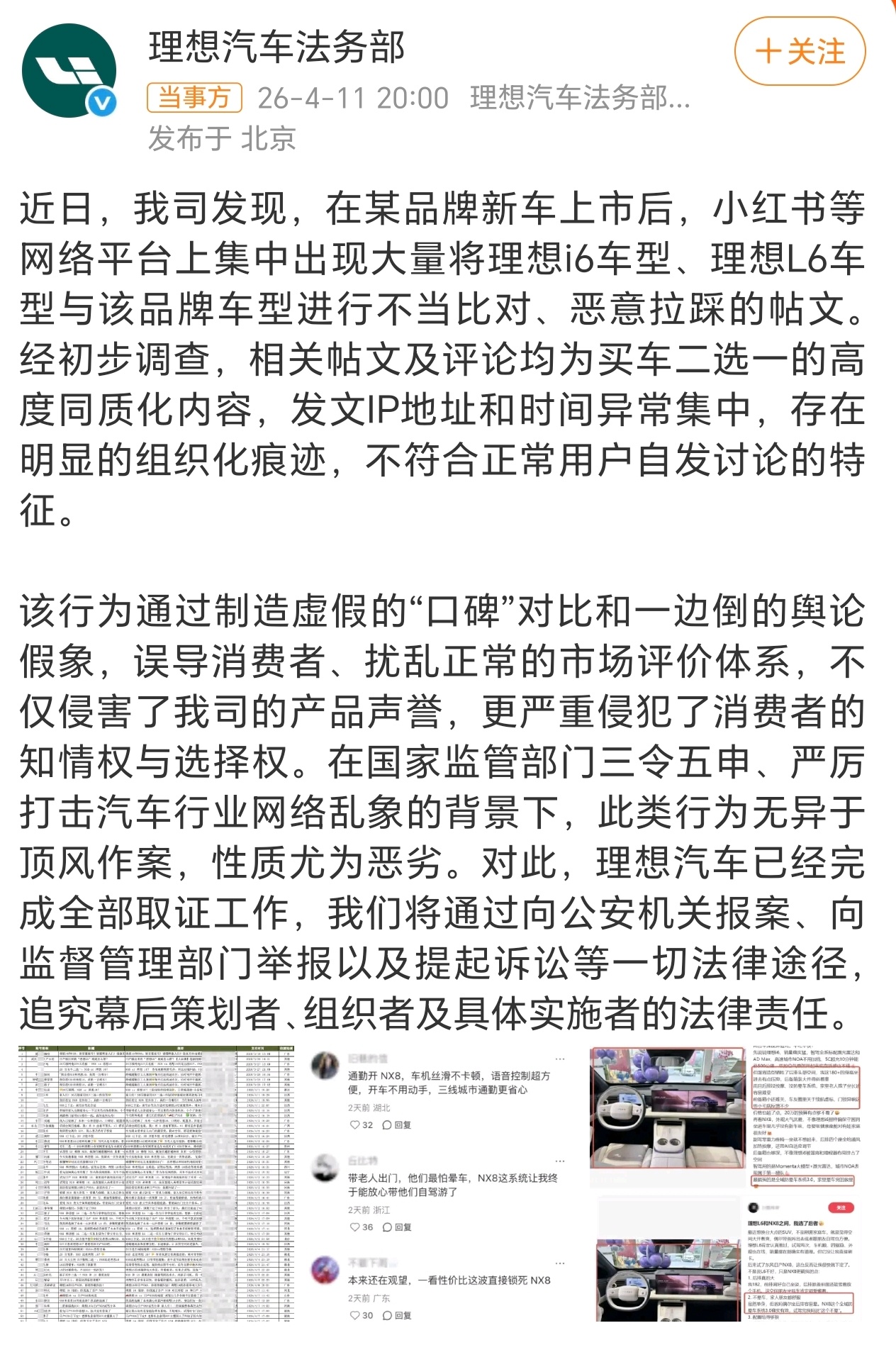Click the reply bubble icon on the Hubei comment
This screenshot has width=896, height=1345.
point(387,1125)
